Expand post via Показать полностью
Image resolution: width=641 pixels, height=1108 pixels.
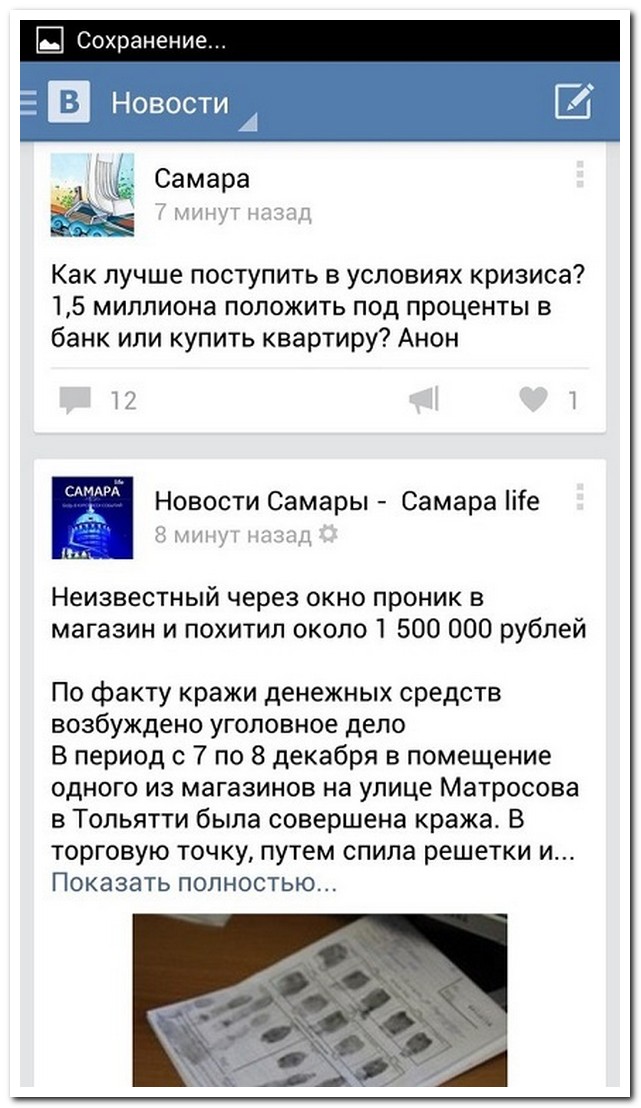(x=193, y=883)
